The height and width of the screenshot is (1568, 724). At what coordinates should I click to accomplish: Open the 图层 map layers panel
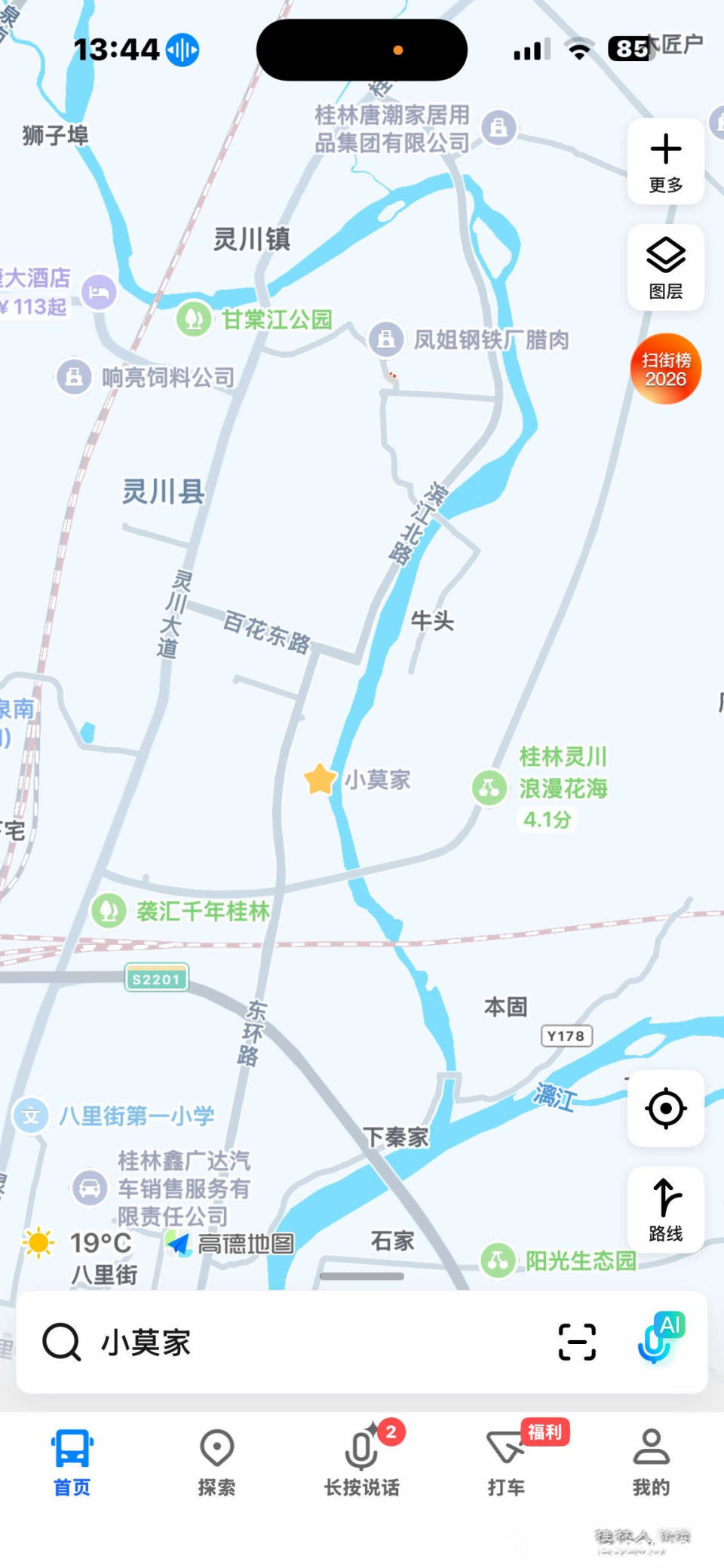(665, 267)
